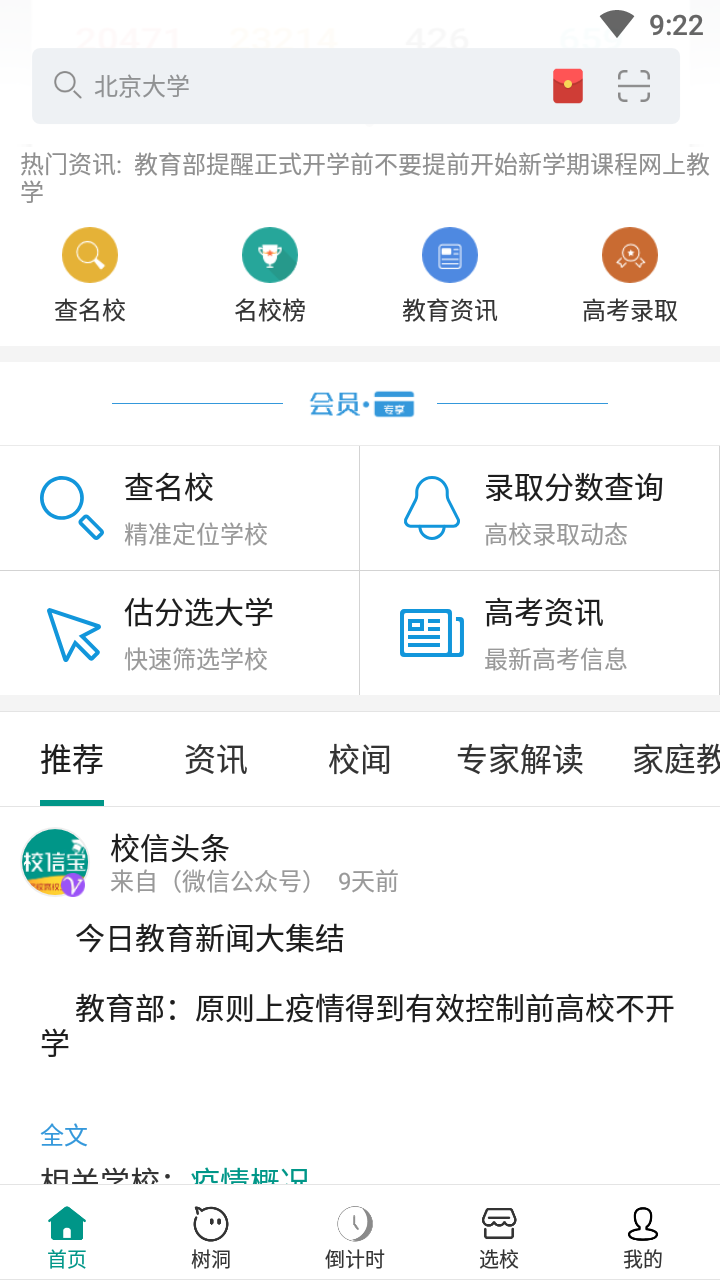
Task: Open the search box showing 北京大学
Action: point(355,86)
